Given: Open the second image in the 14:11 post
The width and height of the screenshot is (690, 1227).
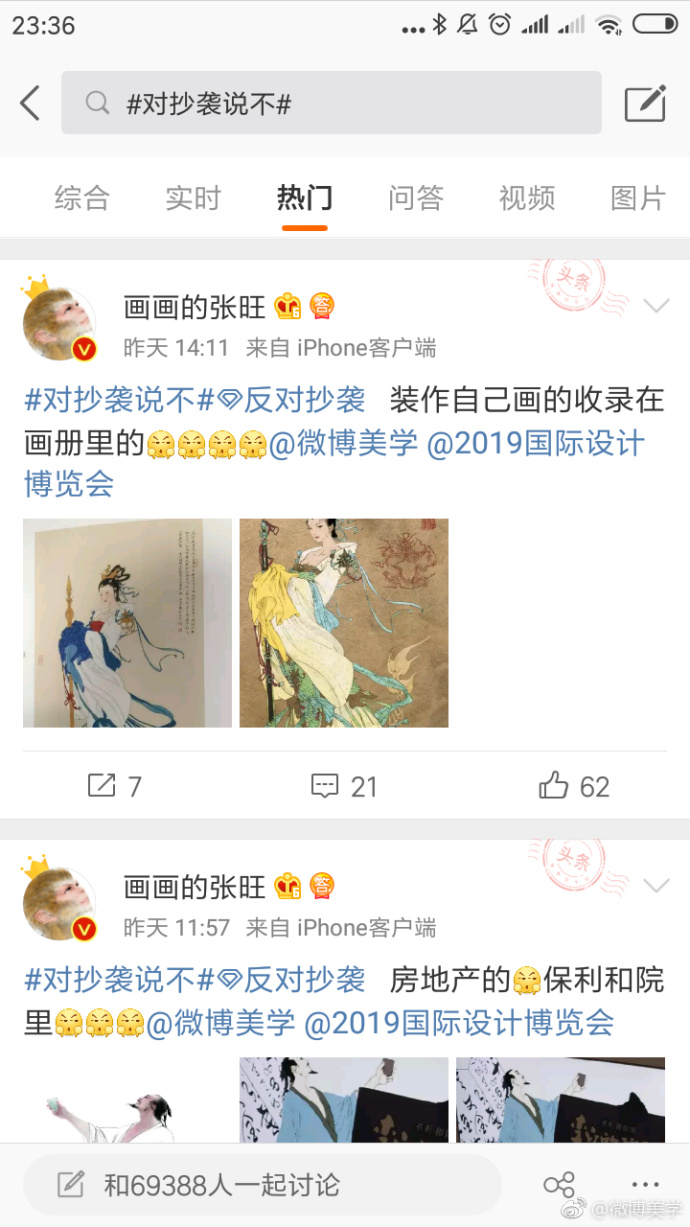Looking at the screenshot, I should tap(343, 622).
